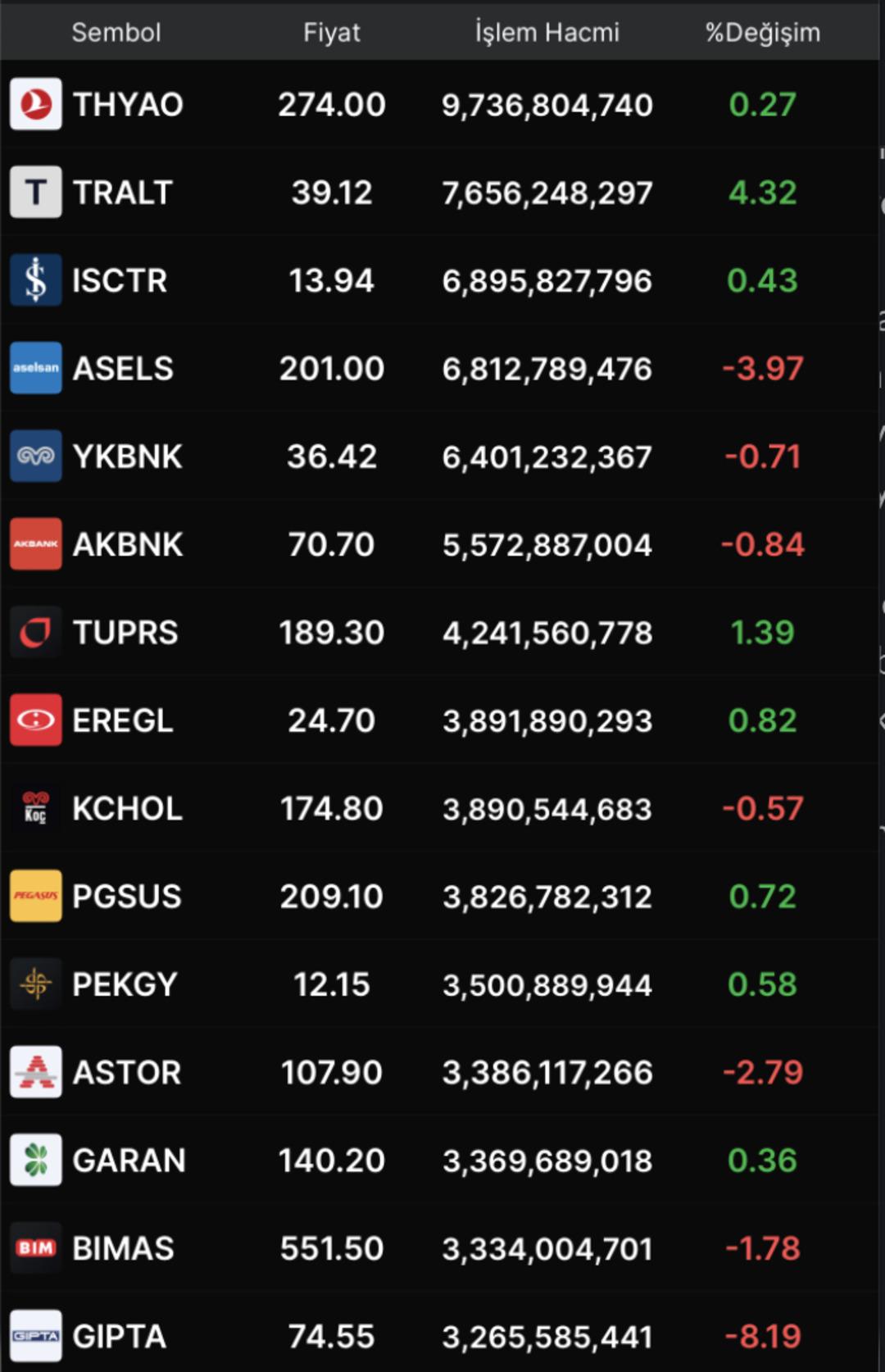Click the green 4.32 percent change value

click(x=764, y=192)
